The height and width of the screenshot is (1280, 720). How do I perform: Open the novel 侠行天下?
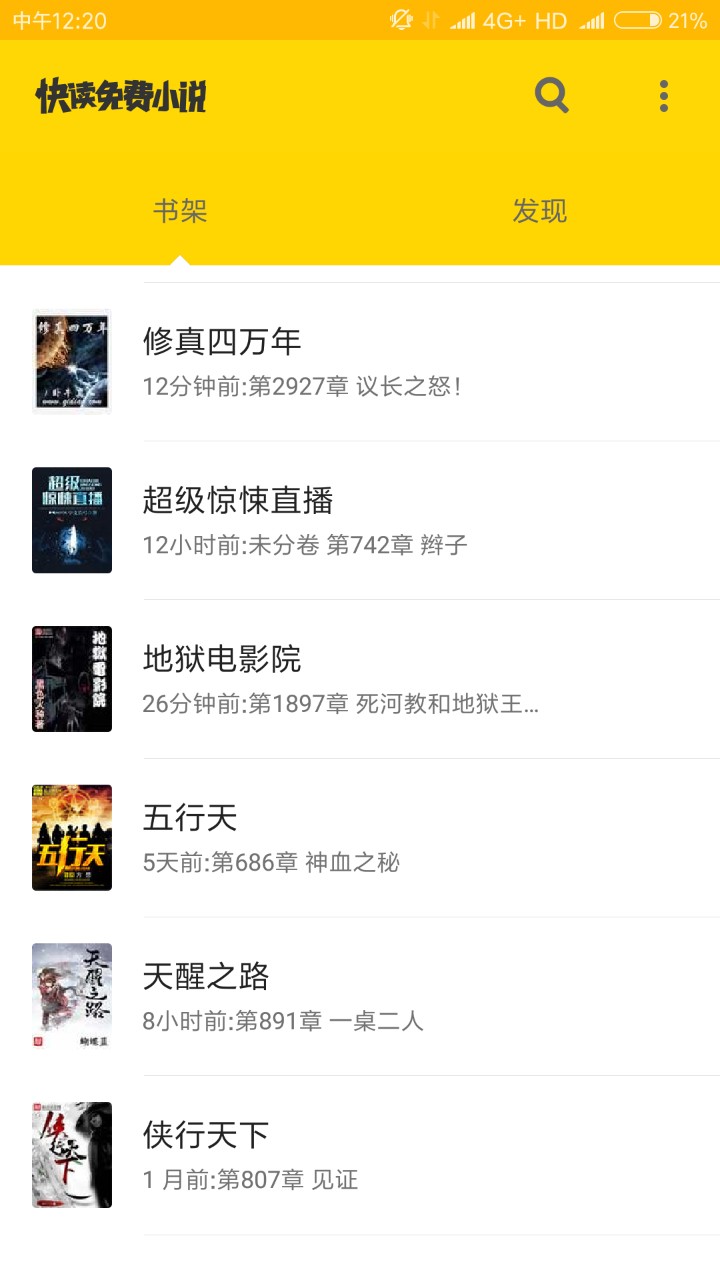[x=360, y=1155]
